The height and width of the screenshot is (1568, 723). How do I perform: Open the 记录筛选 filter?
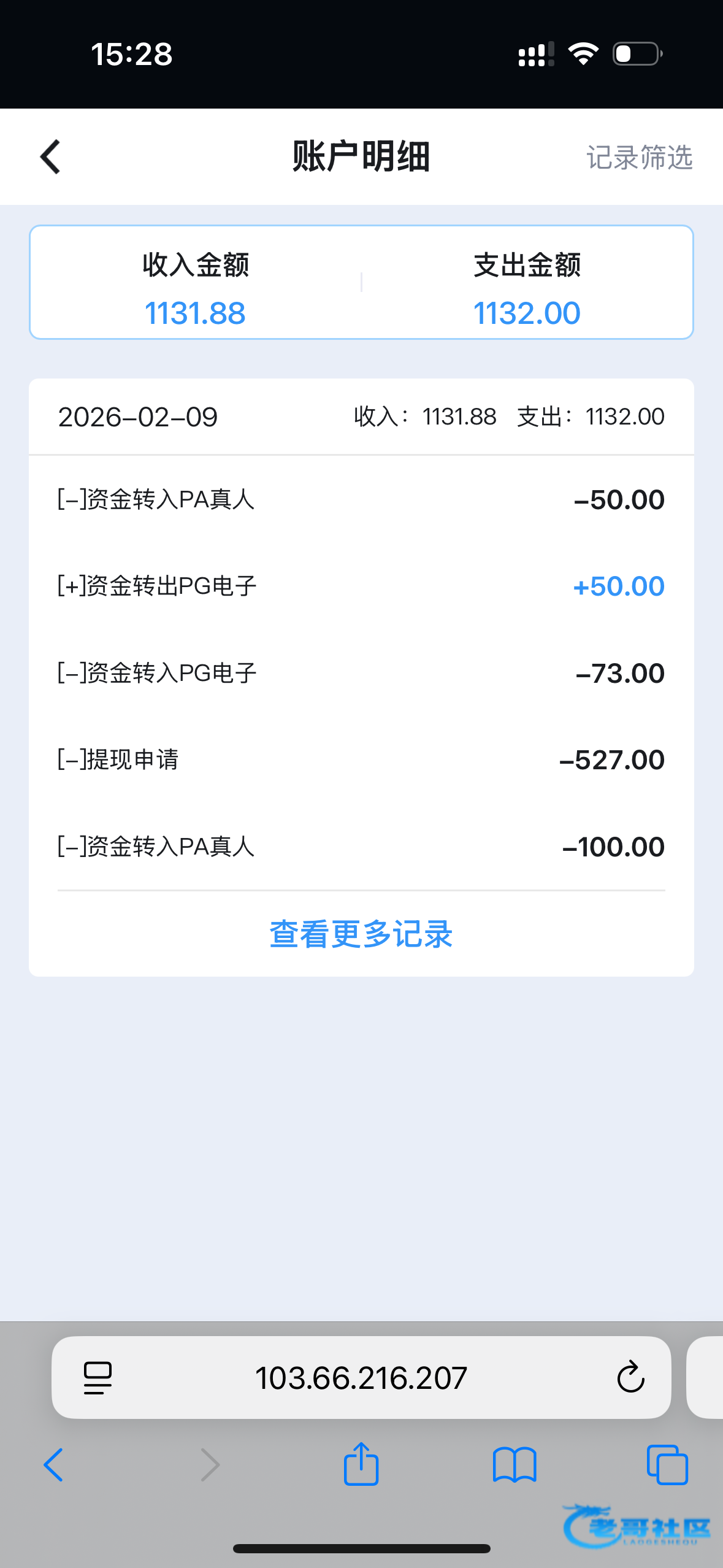[x=639, y=158]
